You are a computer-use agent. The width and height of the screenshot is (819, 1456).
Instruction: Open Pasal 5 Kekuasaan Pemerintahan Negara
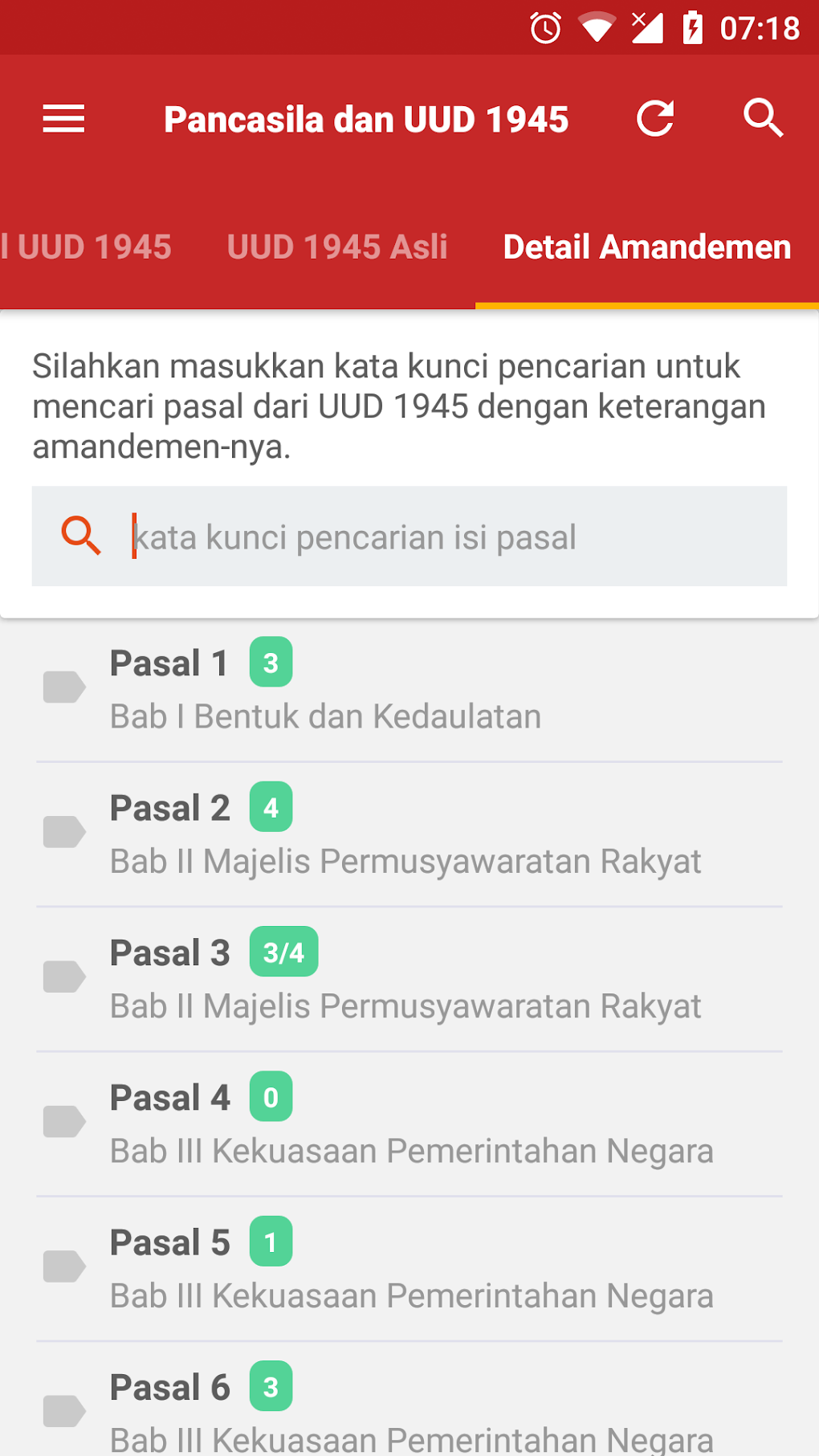pyautogui.click(x=401, y=1269)
